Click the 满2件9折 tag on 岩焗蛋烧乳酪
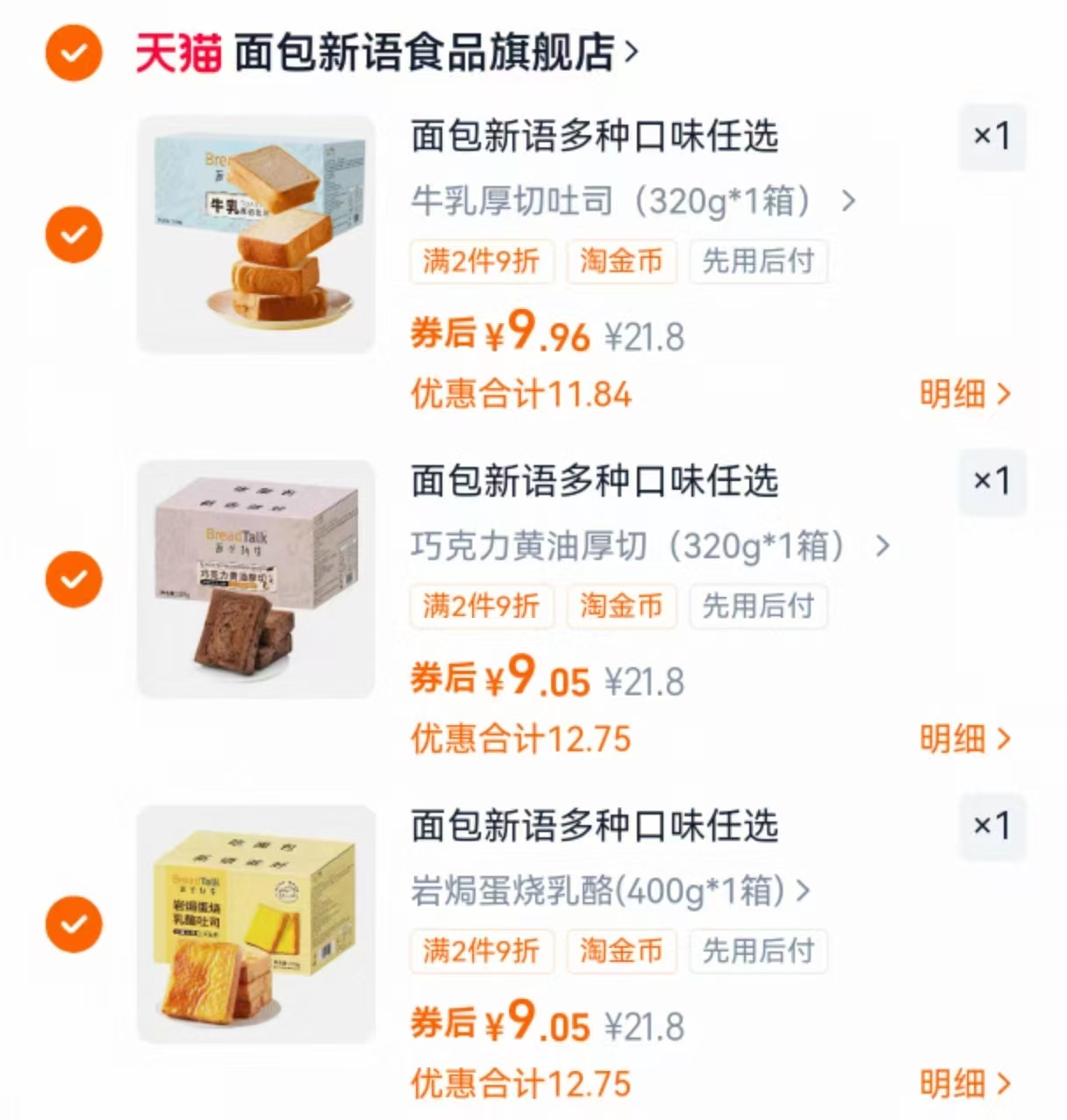This screenshot has width=1067, height=1120. 482,951
